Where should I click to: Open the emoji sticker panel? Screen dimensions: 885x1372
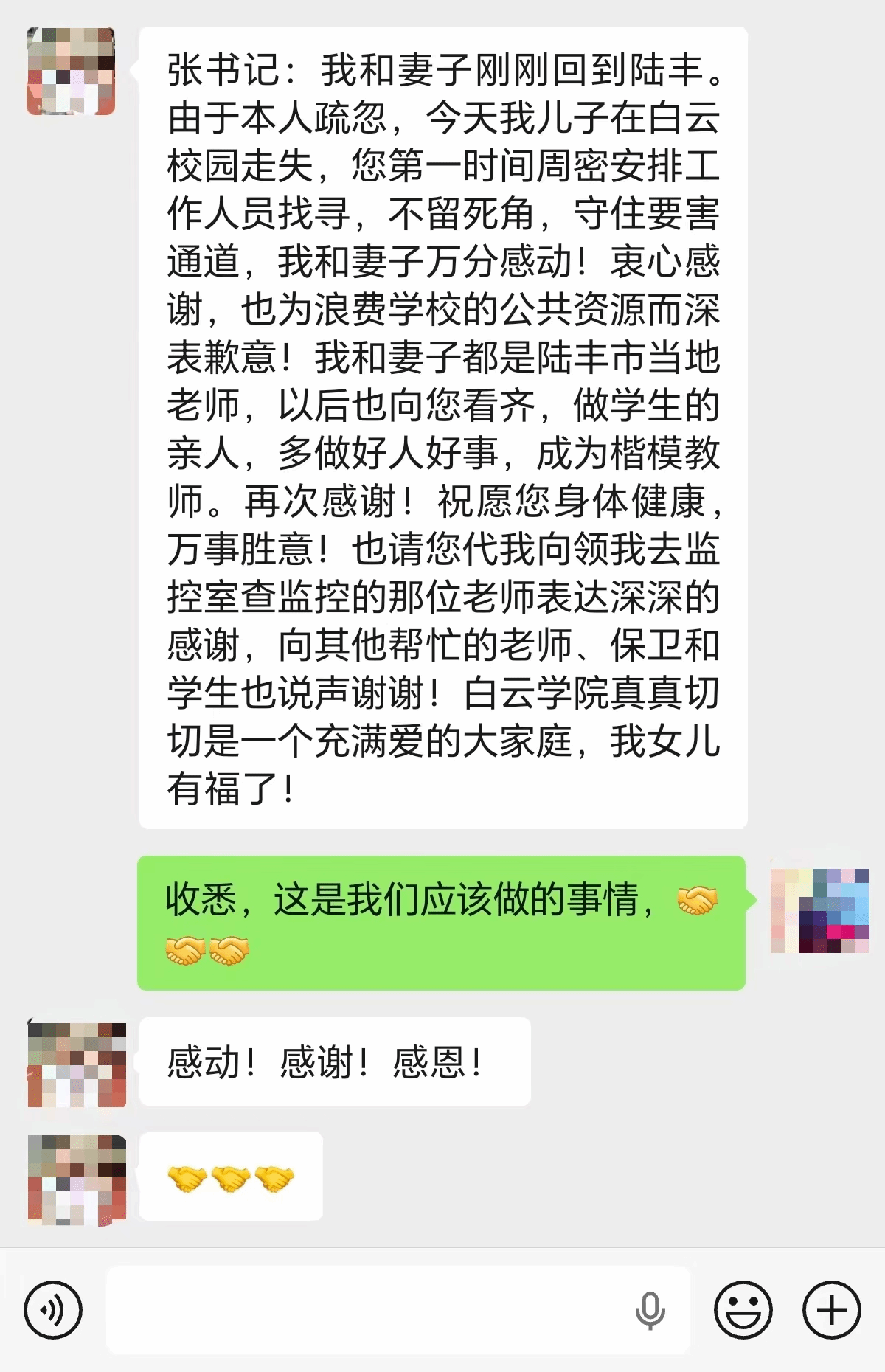tap(743, 1310)
